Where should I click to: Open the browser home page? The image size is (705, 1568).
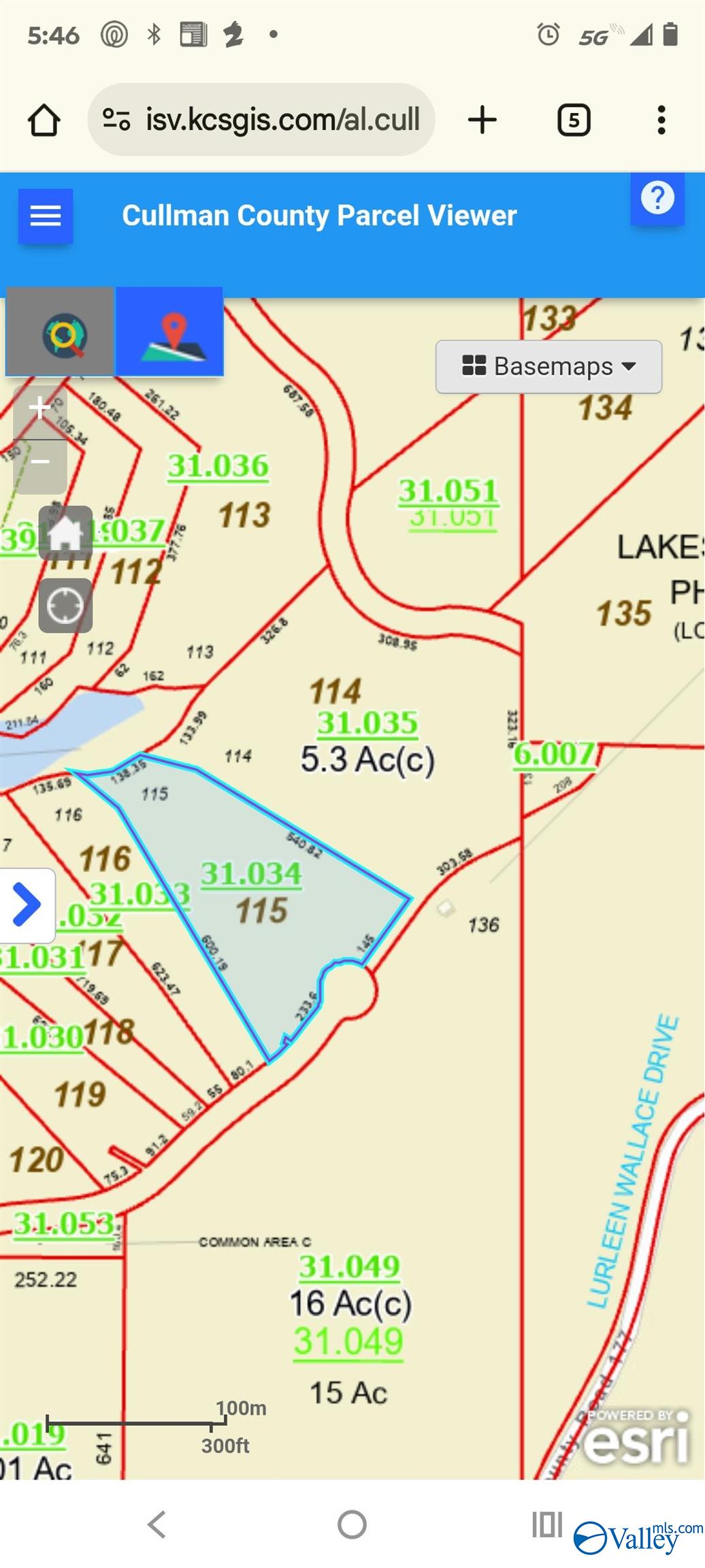(x=44, y=120)
